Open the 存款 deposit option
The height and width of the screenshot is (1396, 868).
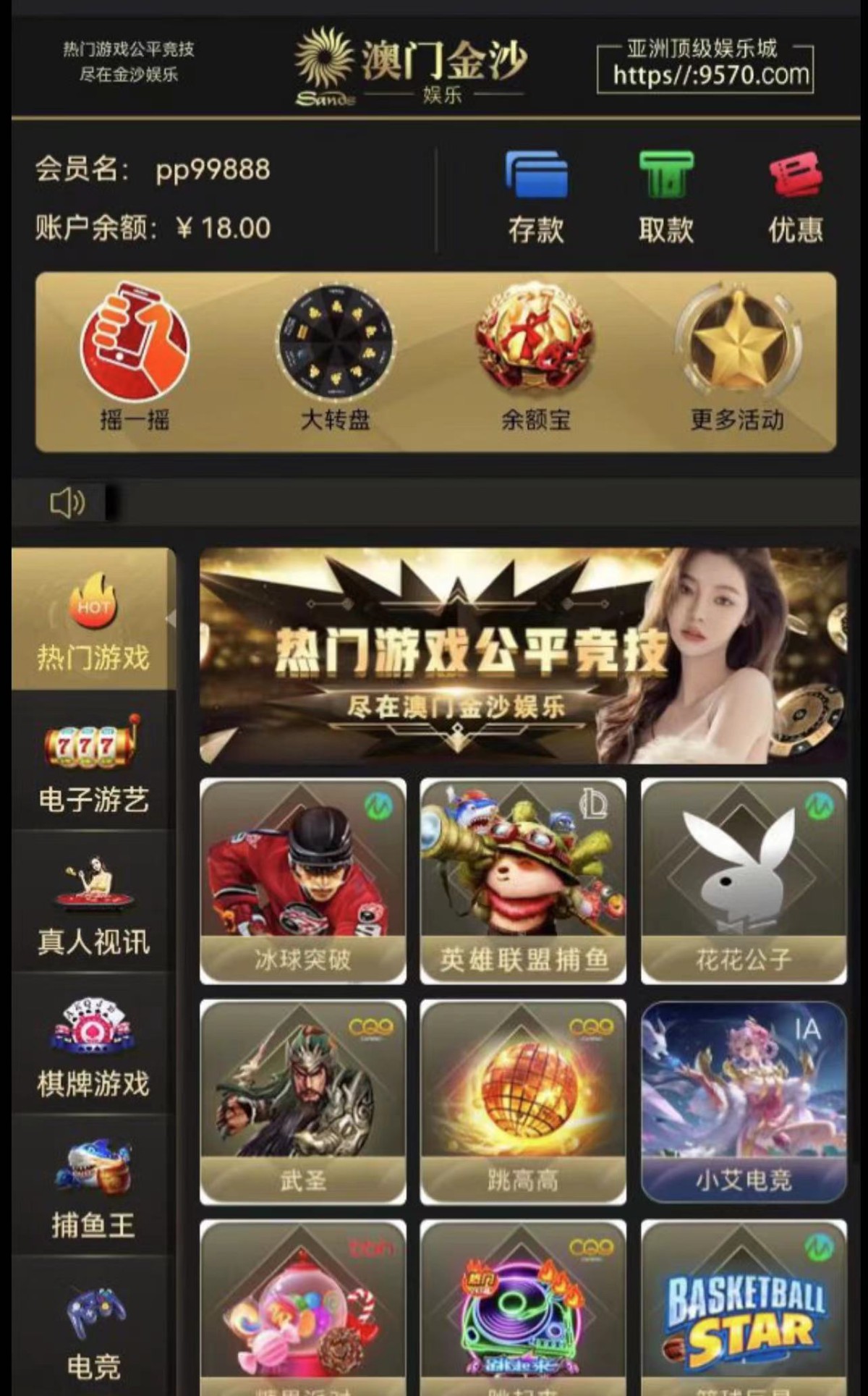pos(536,196)
